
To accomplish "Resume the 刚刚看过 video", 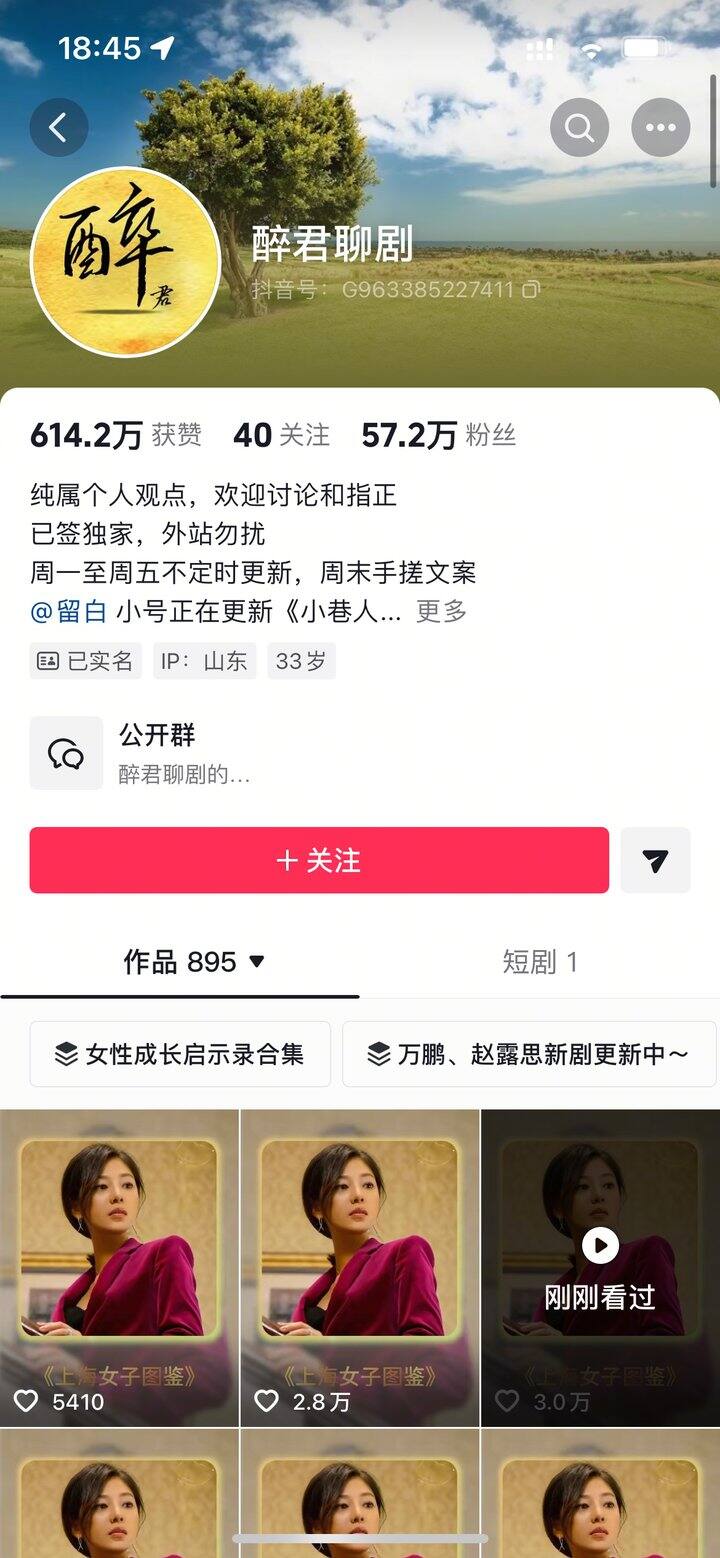I will 600,1267.
